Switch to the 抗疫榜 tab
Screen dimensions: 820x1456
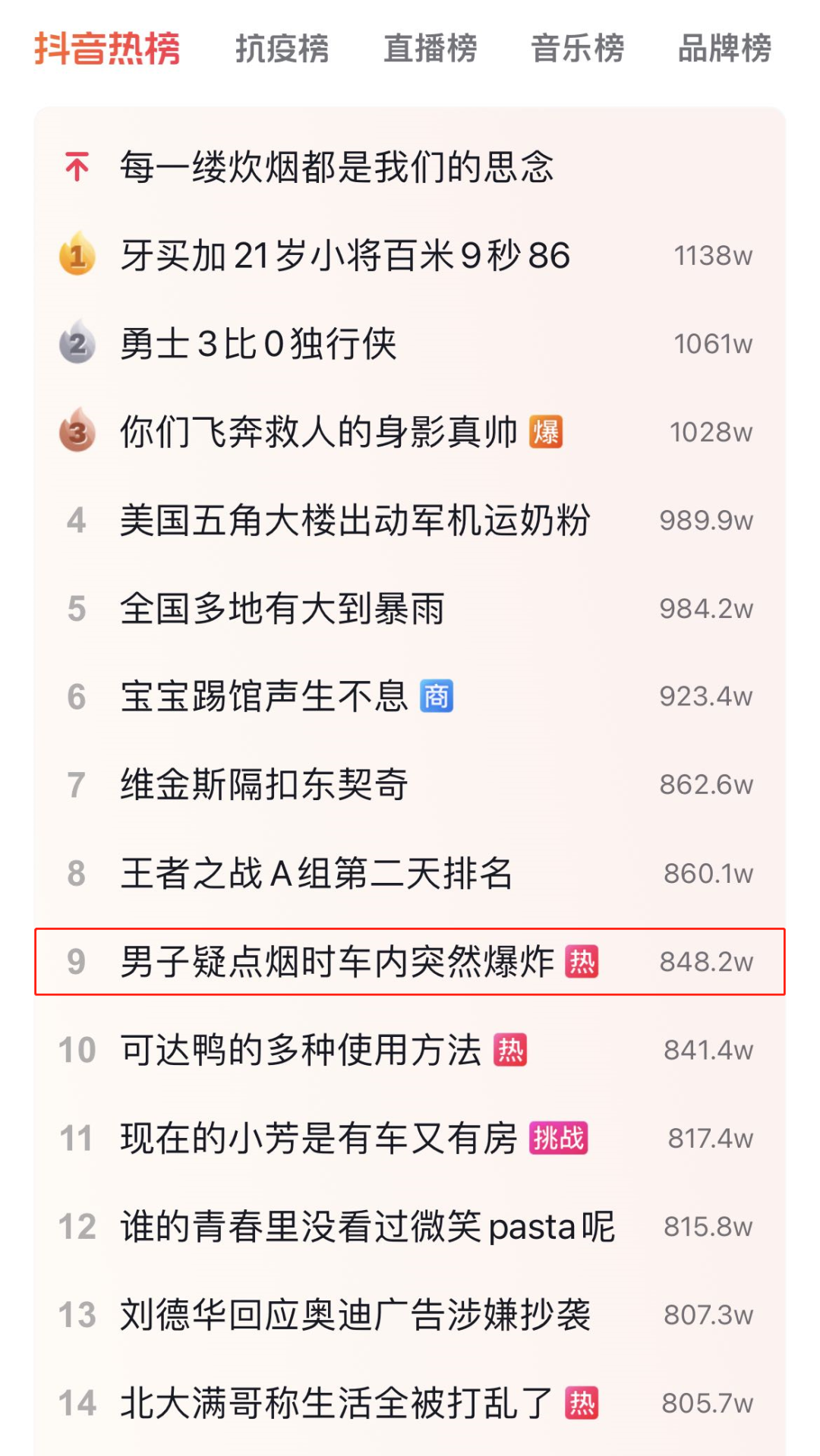click(x=282, y=48)
